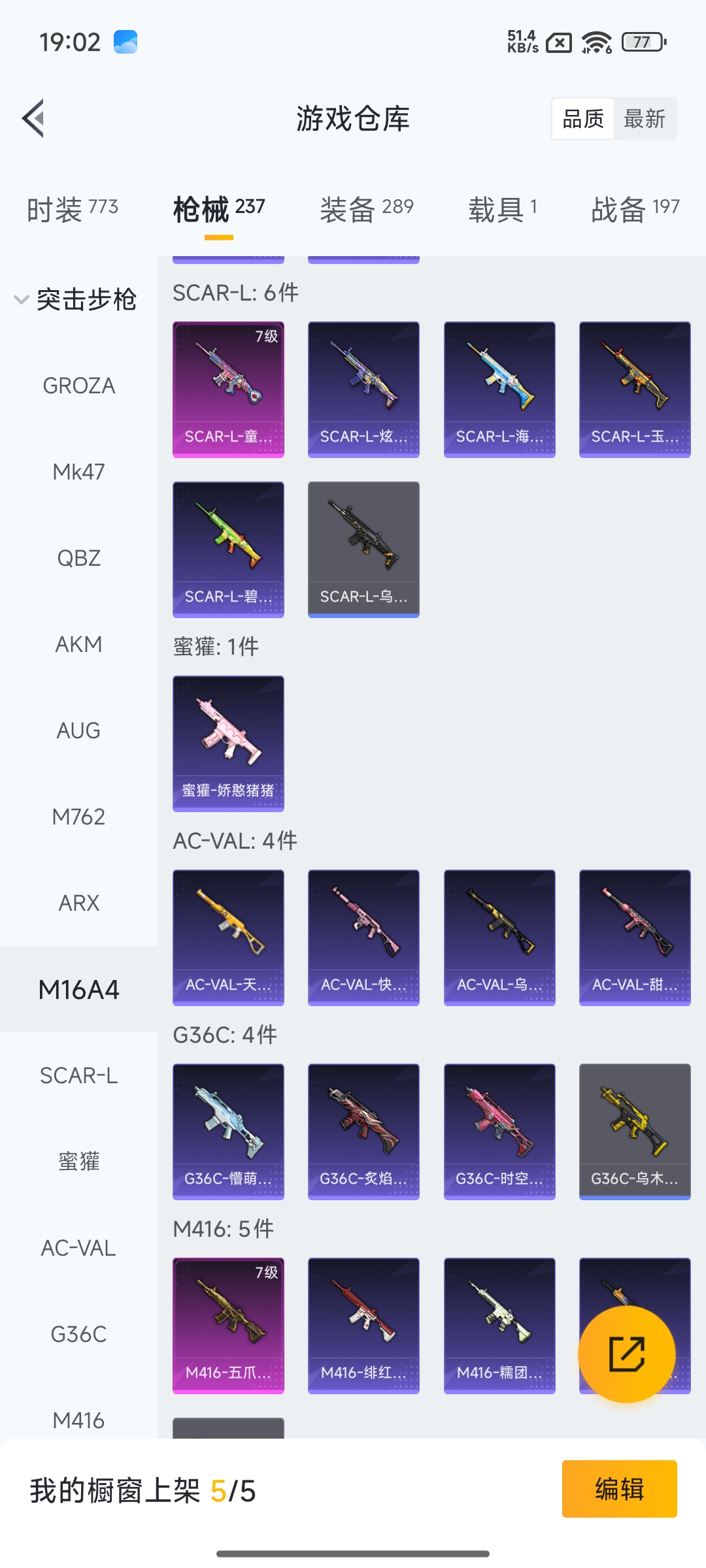
Task: Sort items by 最新
Action: click(644, 119)
